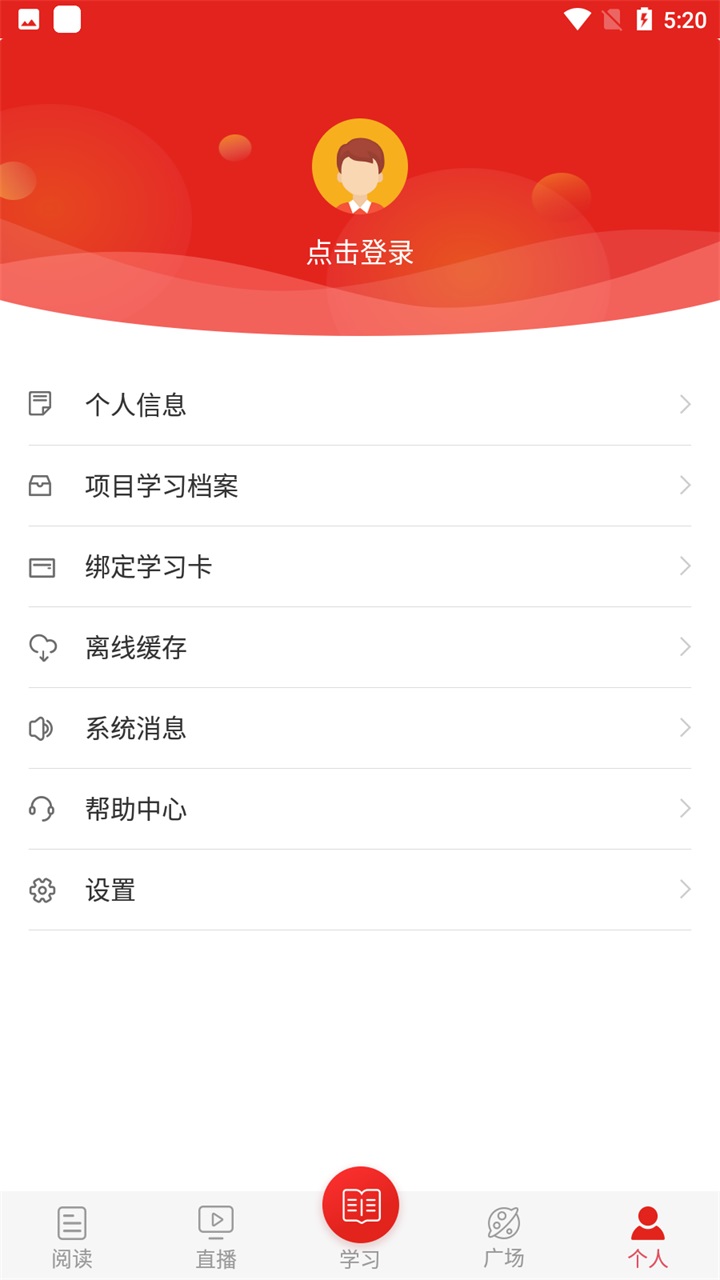The width and height of the screenshot is (720, 1280).
Task: Open 离线缓存 offline cache
Action: (x=360, y=648)
